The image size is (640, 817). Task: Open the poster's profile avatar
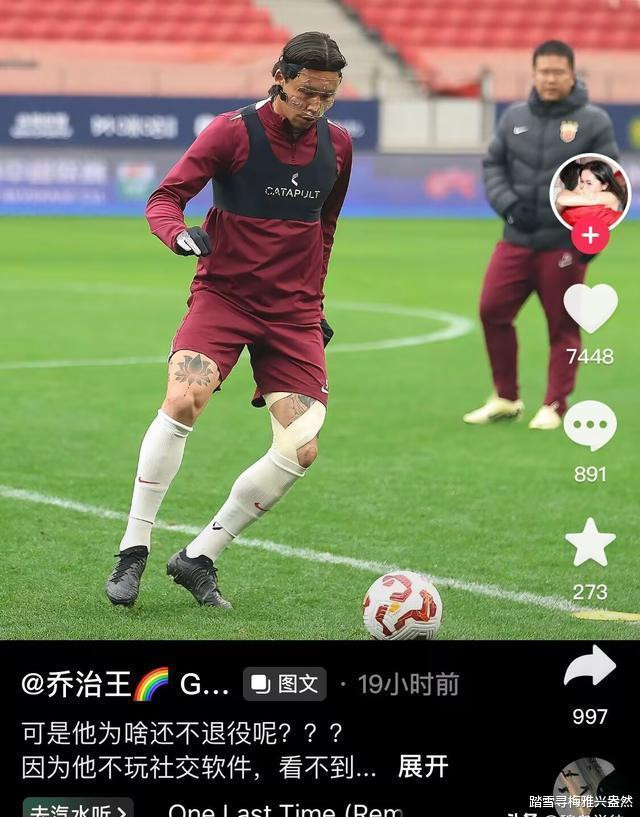590,191
